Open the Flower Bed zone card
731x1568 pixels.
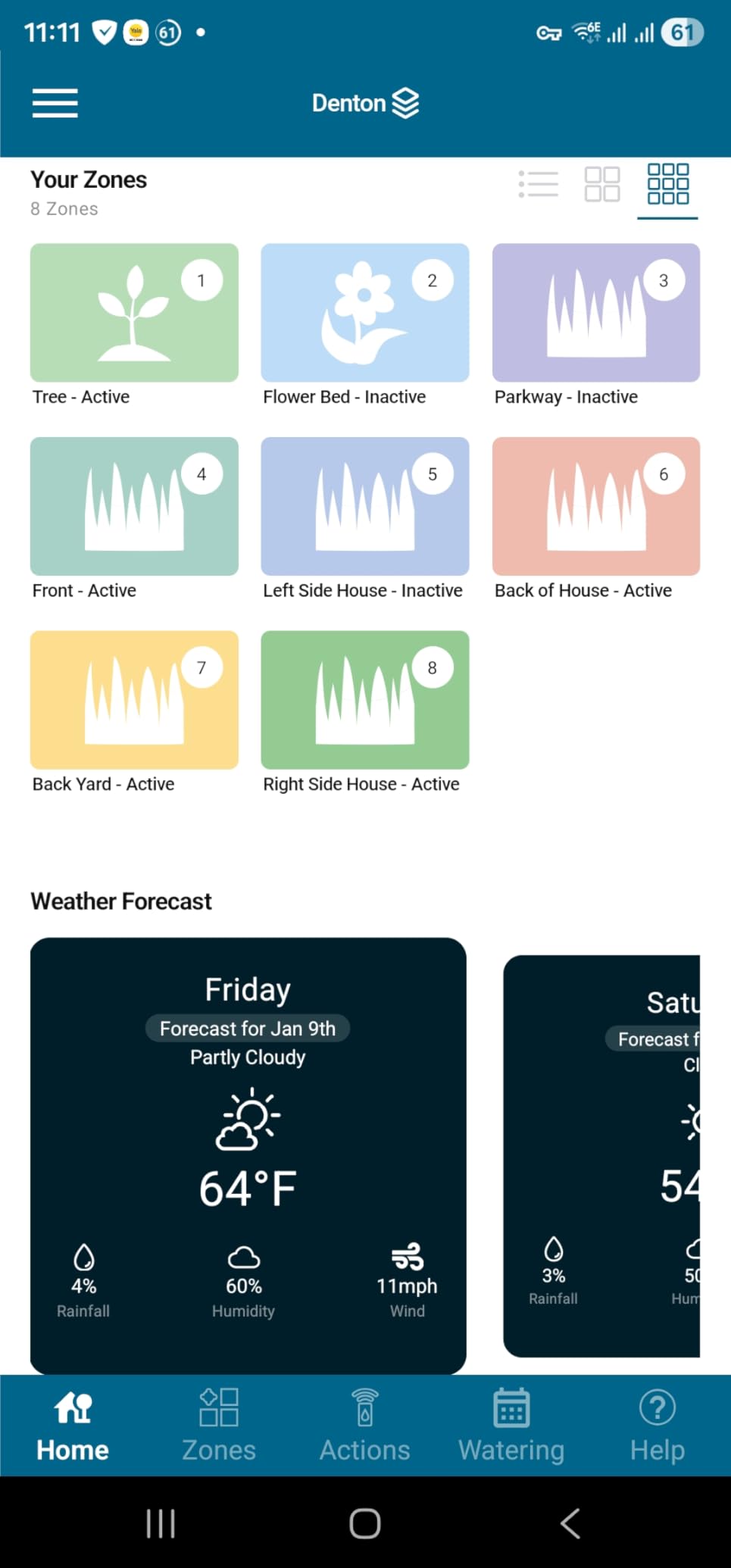(x=365, y=313)
